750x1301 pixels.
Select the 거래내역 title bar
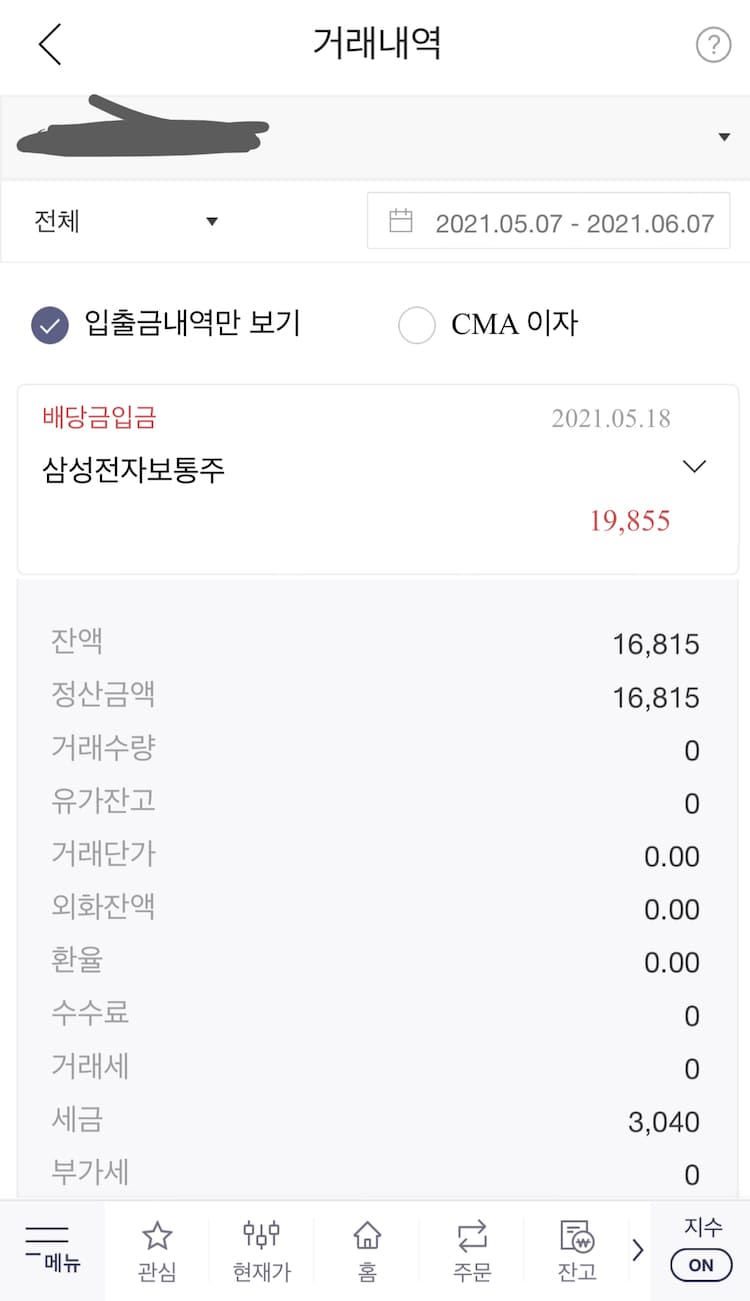[375, 45]
